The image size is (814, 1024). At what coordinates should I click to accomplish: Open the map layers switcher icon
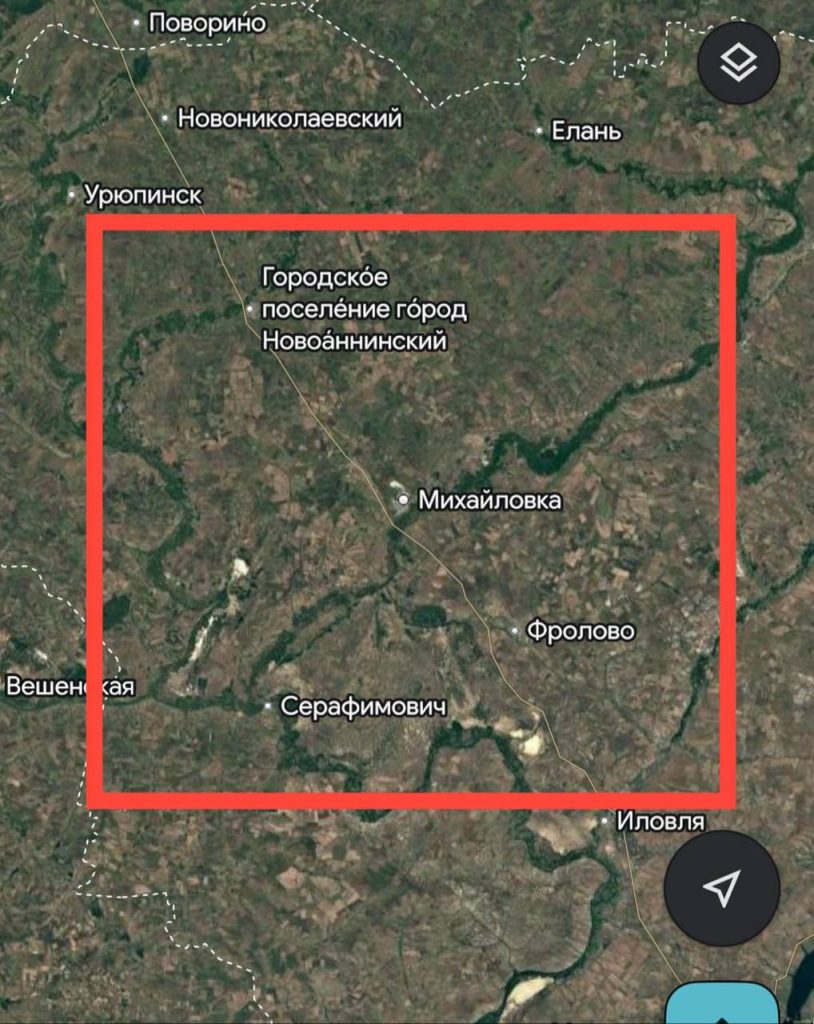(x=737, y=63)
